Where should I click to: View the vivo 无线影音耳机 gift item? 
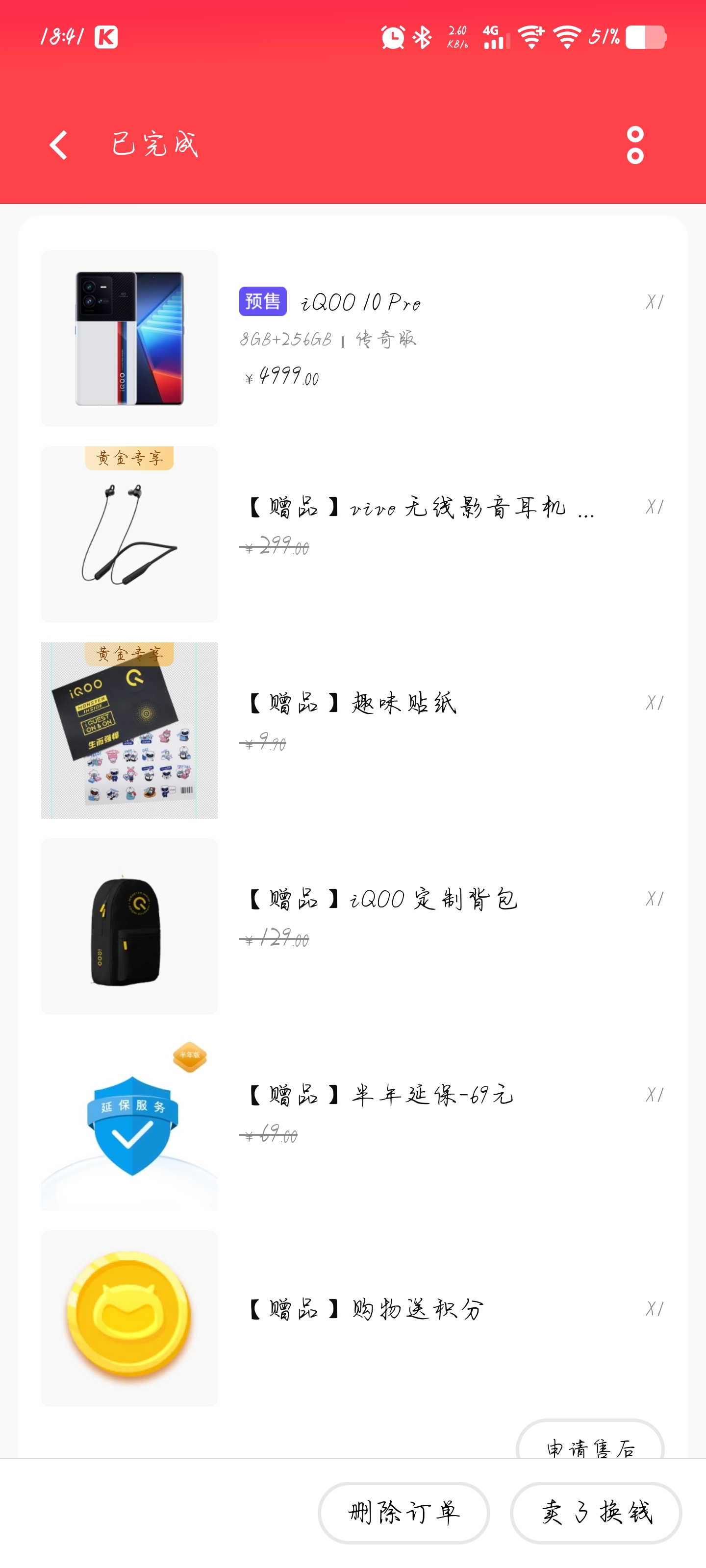pos(419,507)
